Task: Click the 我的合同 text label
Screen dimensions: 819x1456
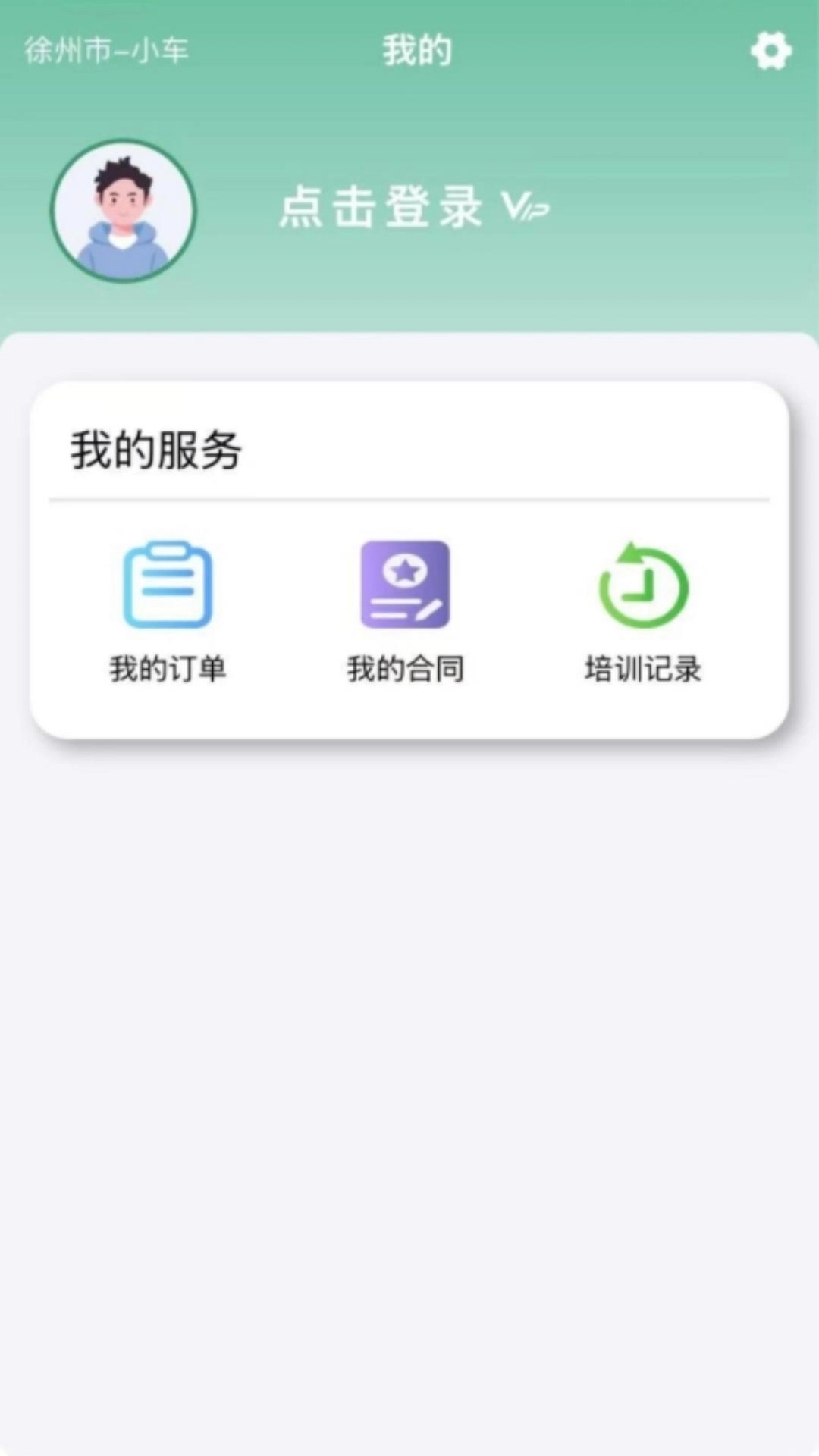Action: (406, 669)
